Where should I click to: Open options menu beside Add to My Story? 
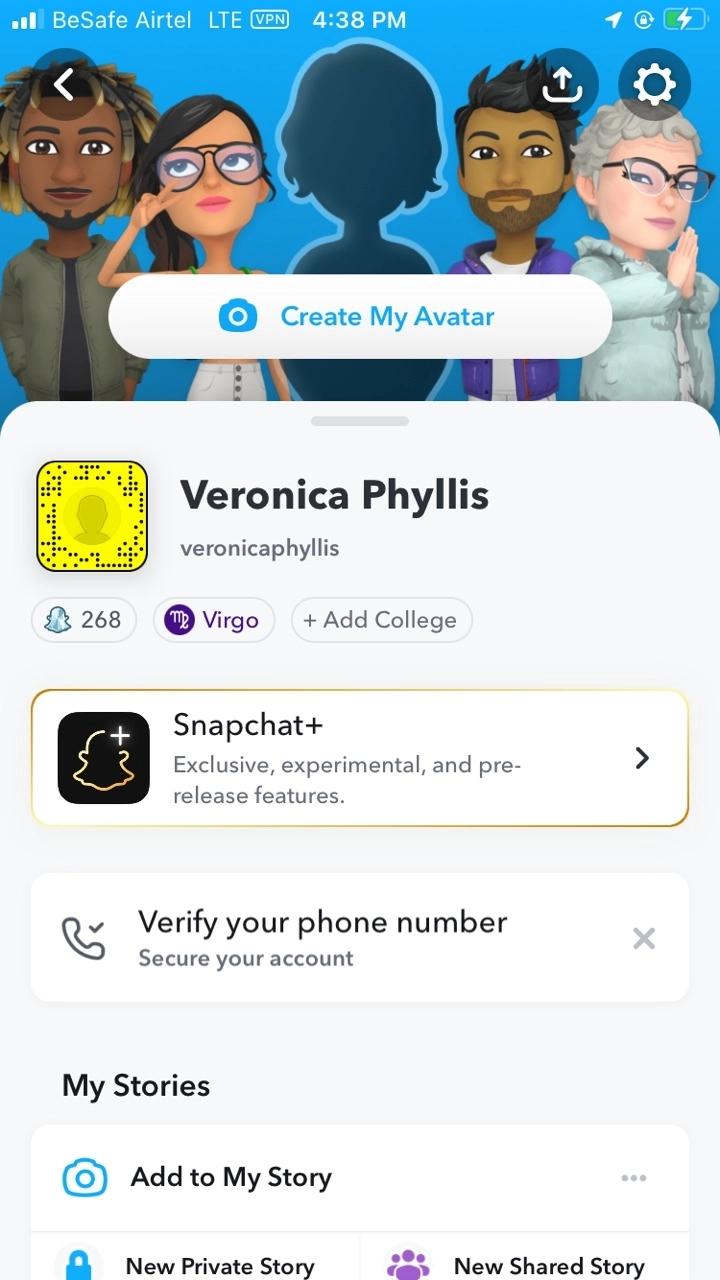click(634, 1178)
